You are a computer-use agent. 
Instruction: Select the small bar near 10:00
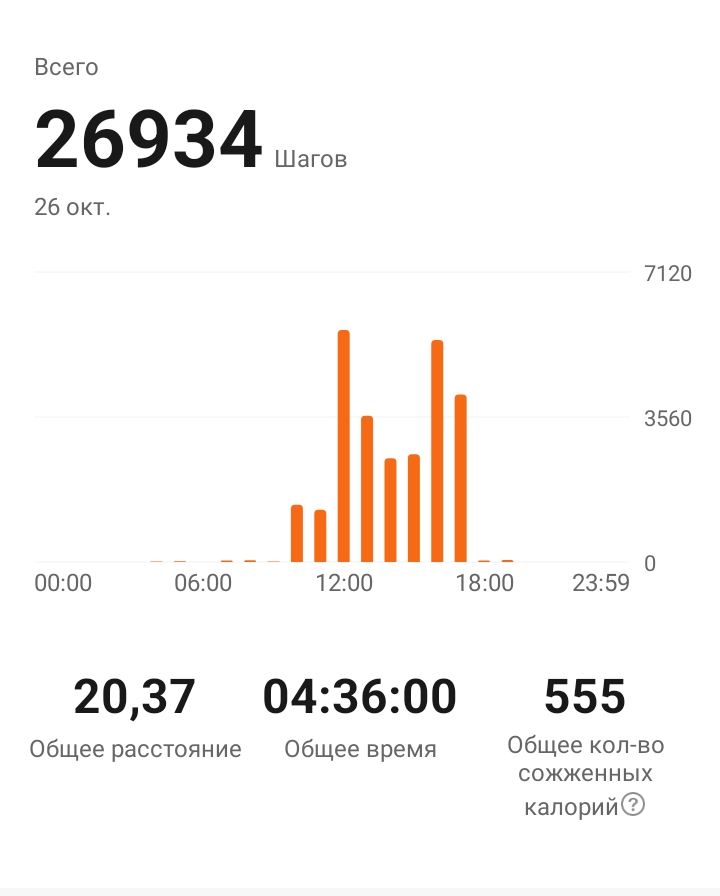[x=298, y=530]
